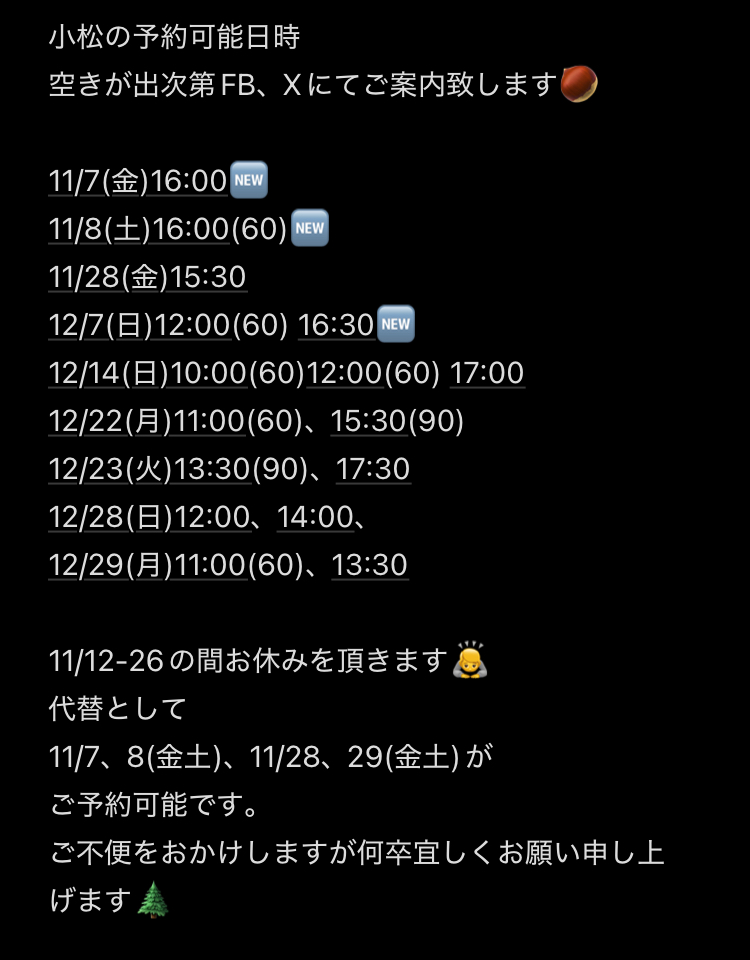Open the 11/7(金)16:00 date link
750x960 pixels.
coord(138,181)
